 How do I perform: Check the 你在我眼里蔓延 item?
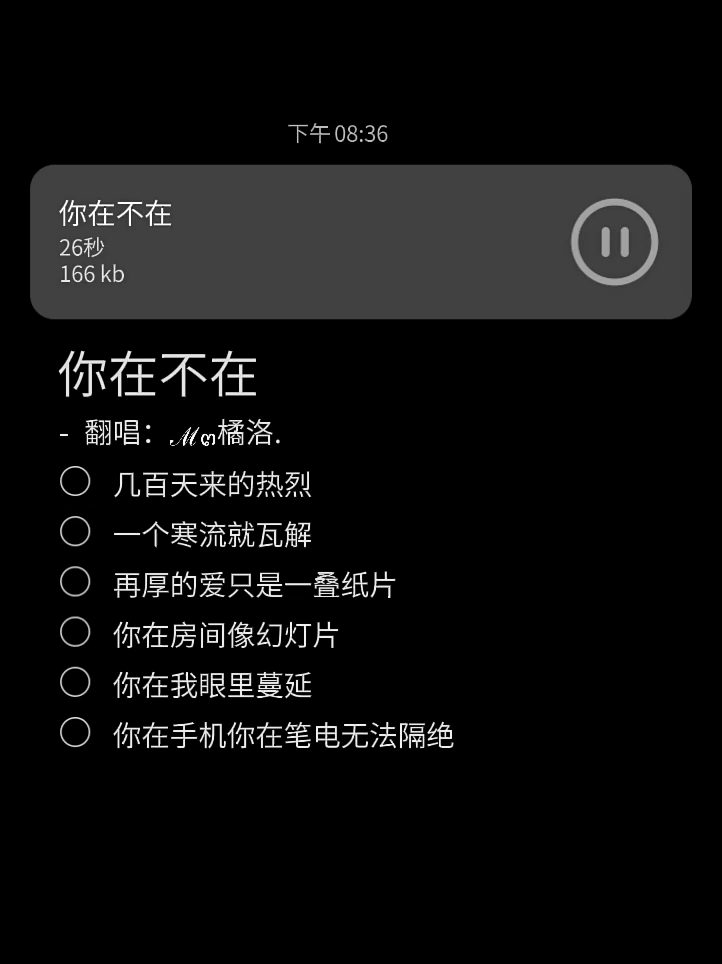tap(75, 682)
